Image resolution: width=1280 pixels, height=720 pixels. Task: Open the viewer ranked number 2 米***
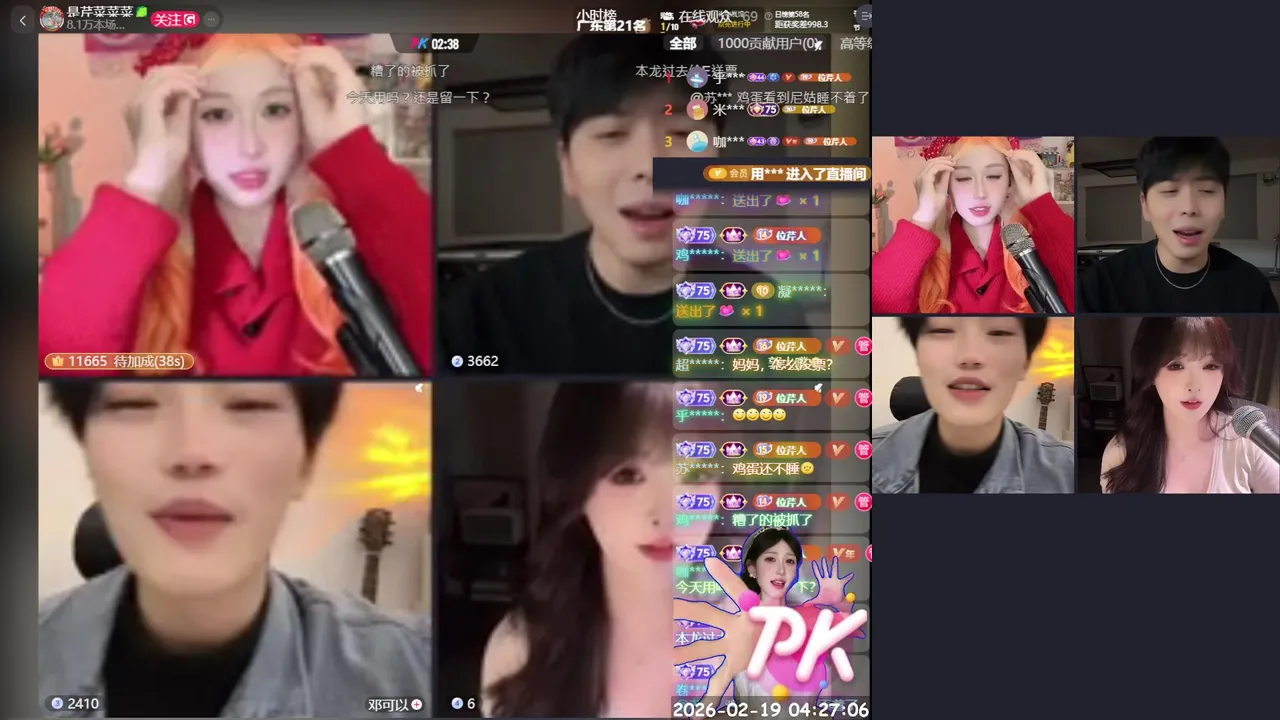click(729, 110)
